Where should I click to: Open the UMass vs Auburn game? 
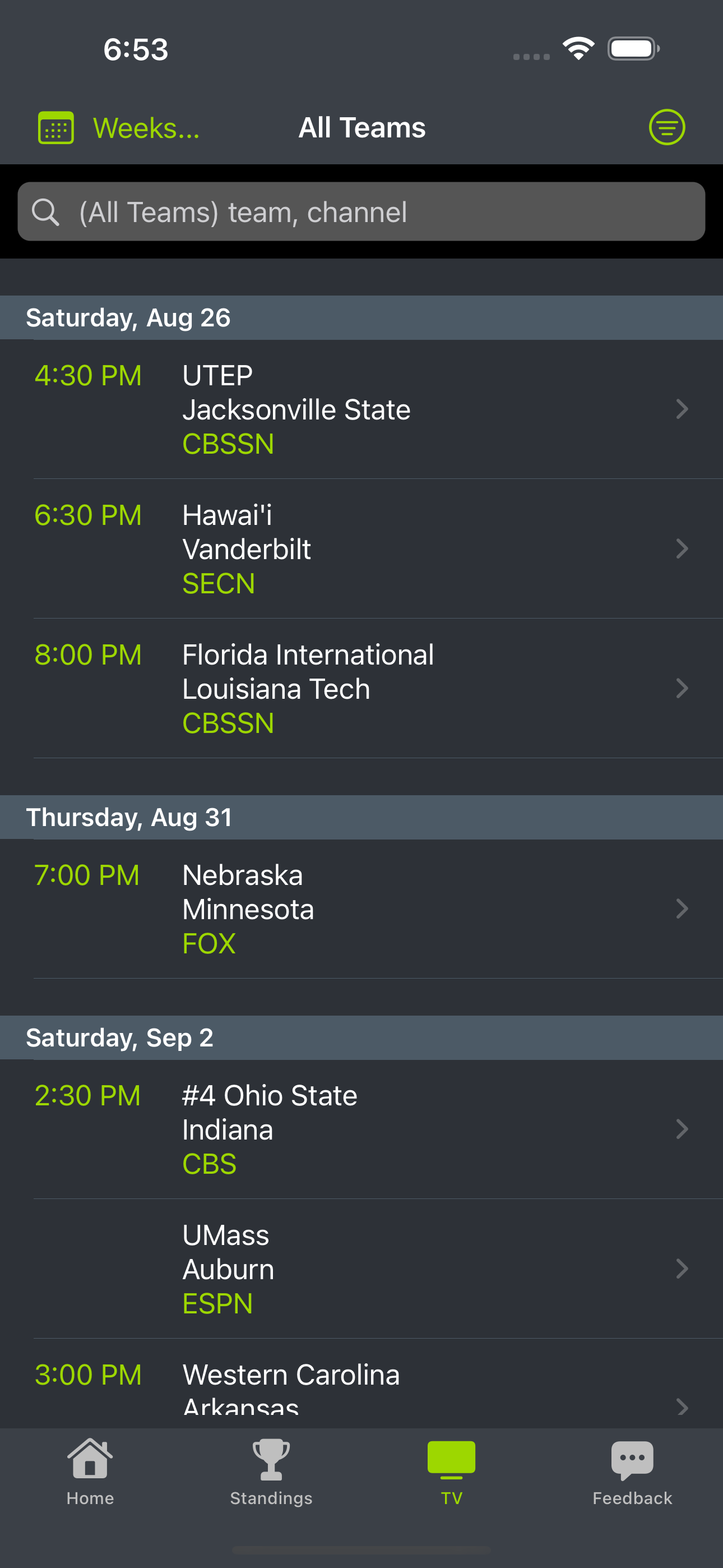[361, 1269]
